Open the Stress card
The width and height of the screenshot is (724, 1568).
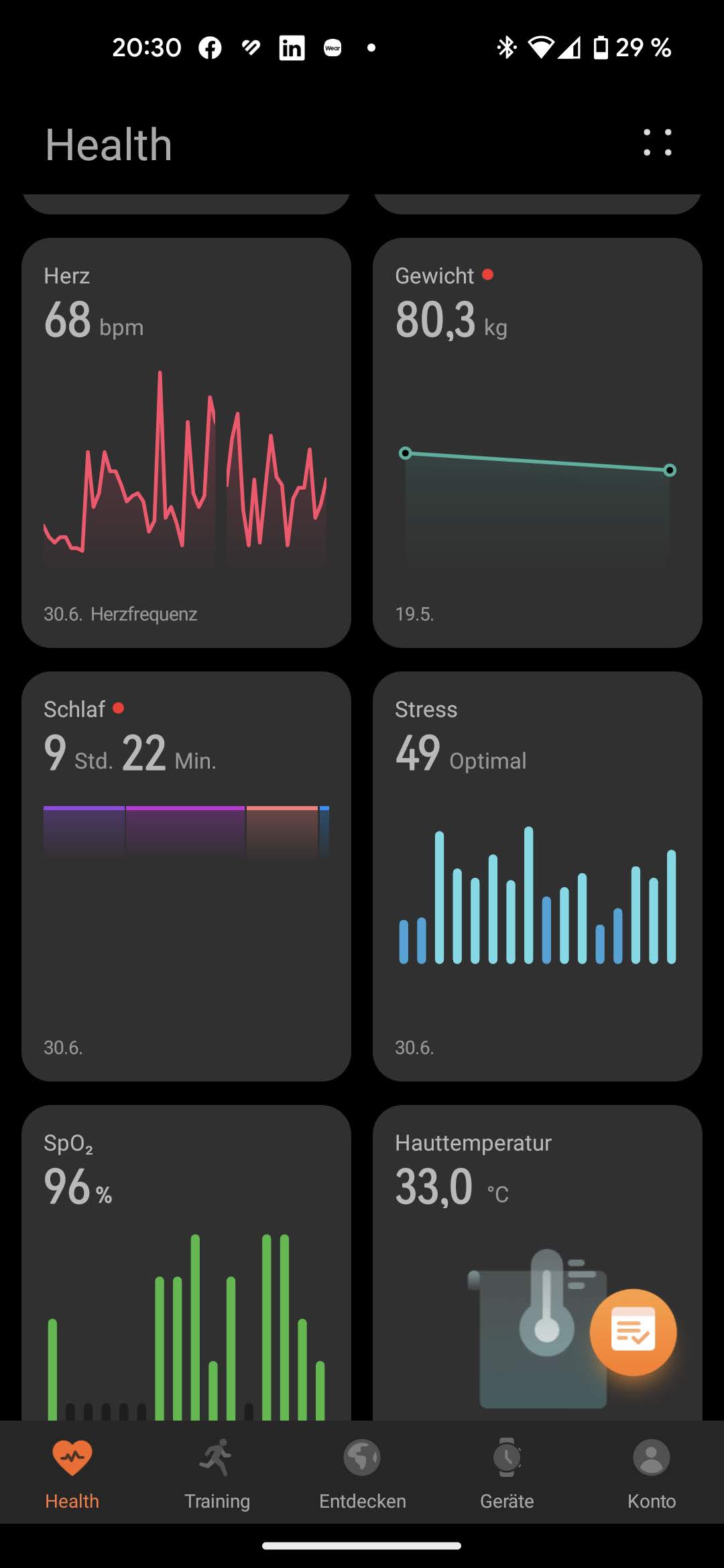point(538,876)
